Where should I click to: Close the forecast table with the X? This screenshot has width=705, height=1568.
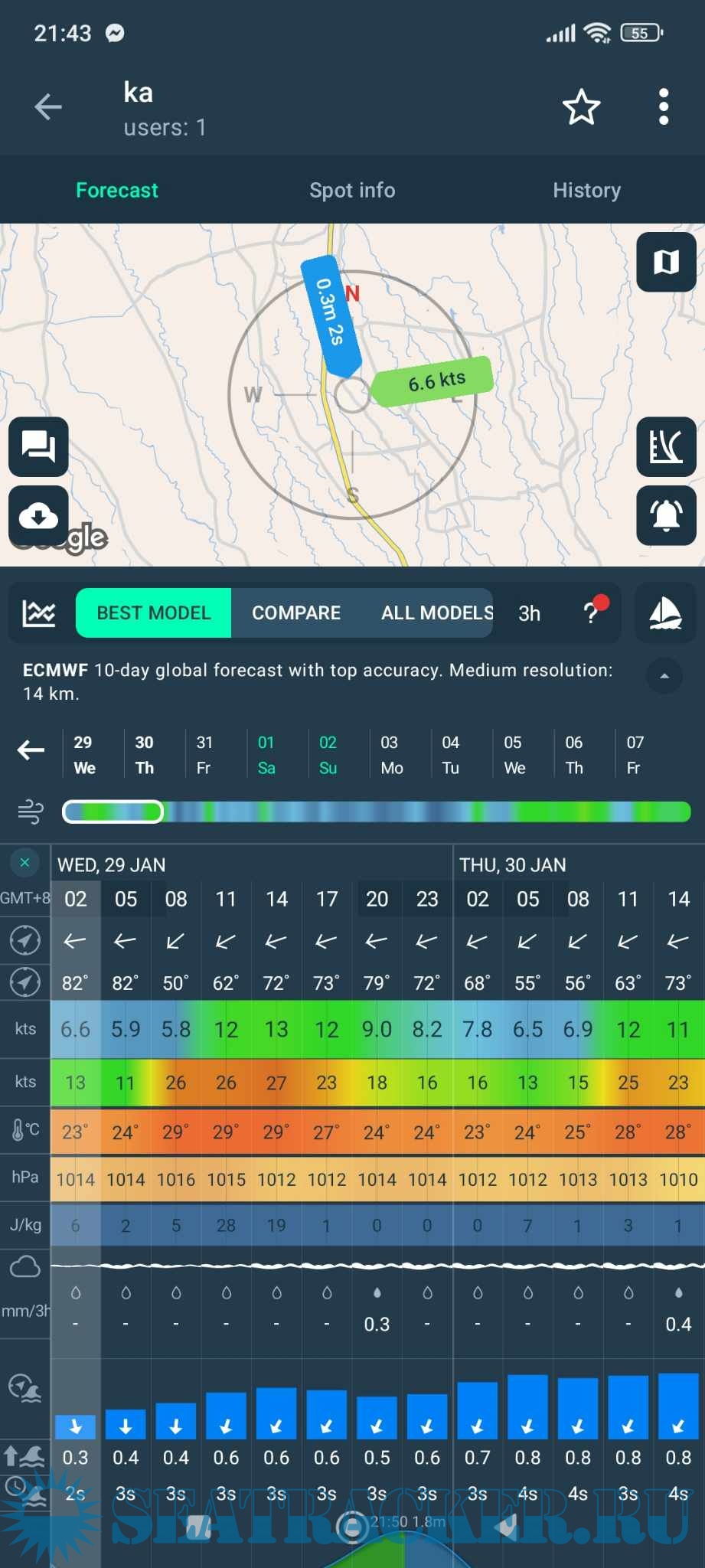coord(24,863)
